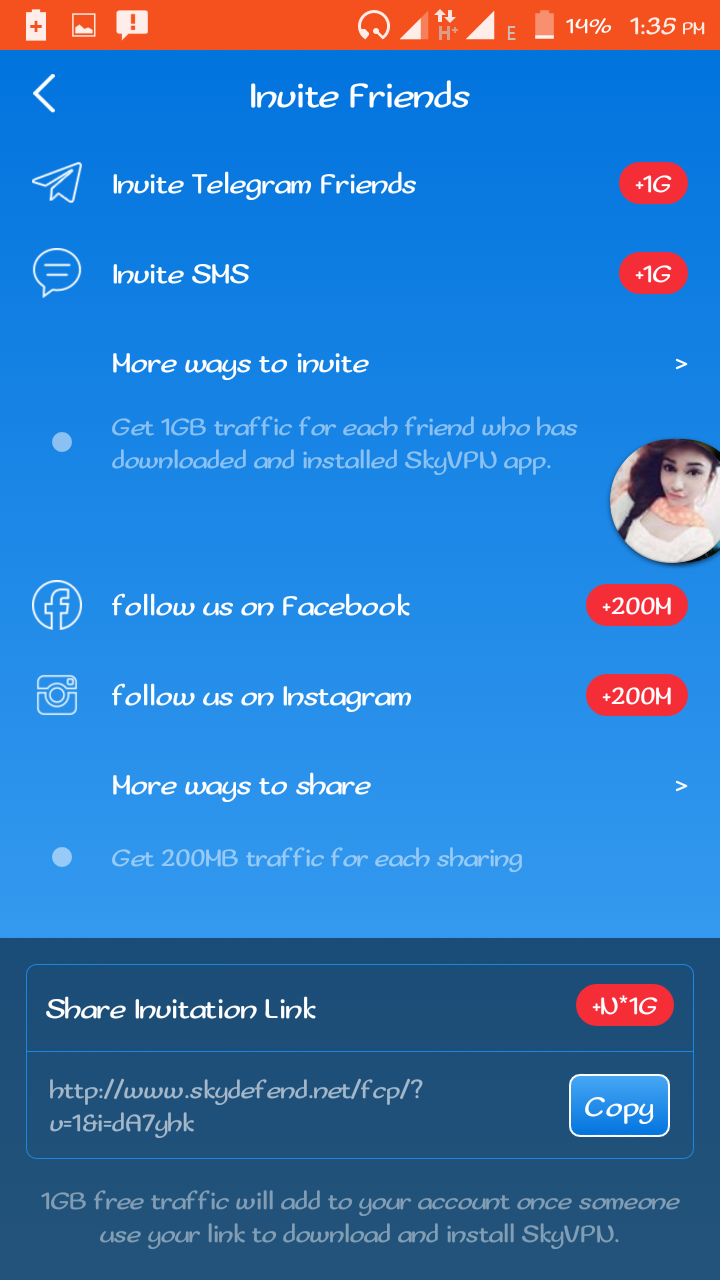720x1280 pixels.
Task: Choose follow us on Facebook
Action: tap(260, 606)
